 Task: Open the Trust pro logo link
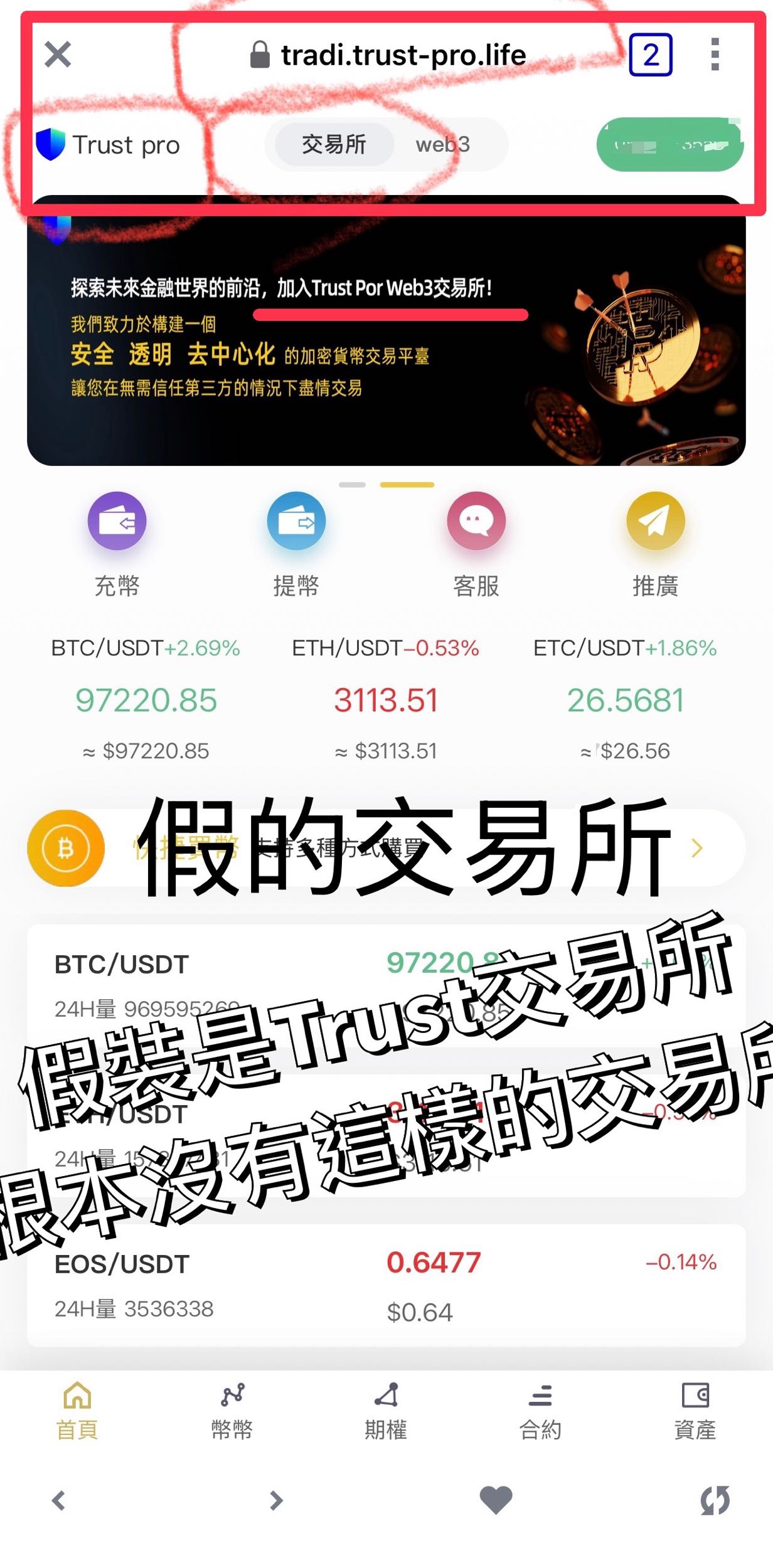pyautogui.click(x=114, y=145)
